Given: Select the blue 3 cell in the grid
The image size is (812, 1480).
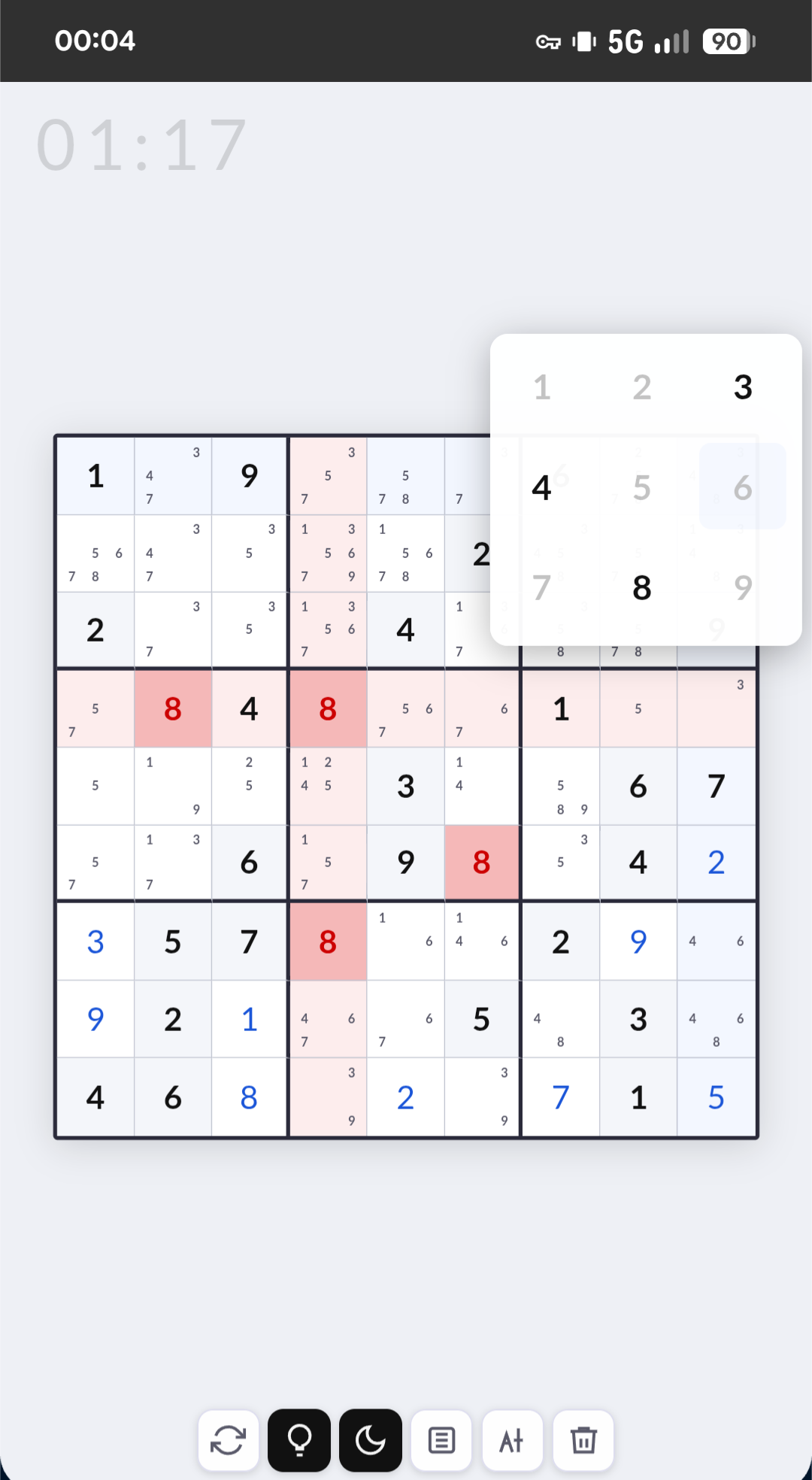Looking at the screenshot, I should point(95,942).
